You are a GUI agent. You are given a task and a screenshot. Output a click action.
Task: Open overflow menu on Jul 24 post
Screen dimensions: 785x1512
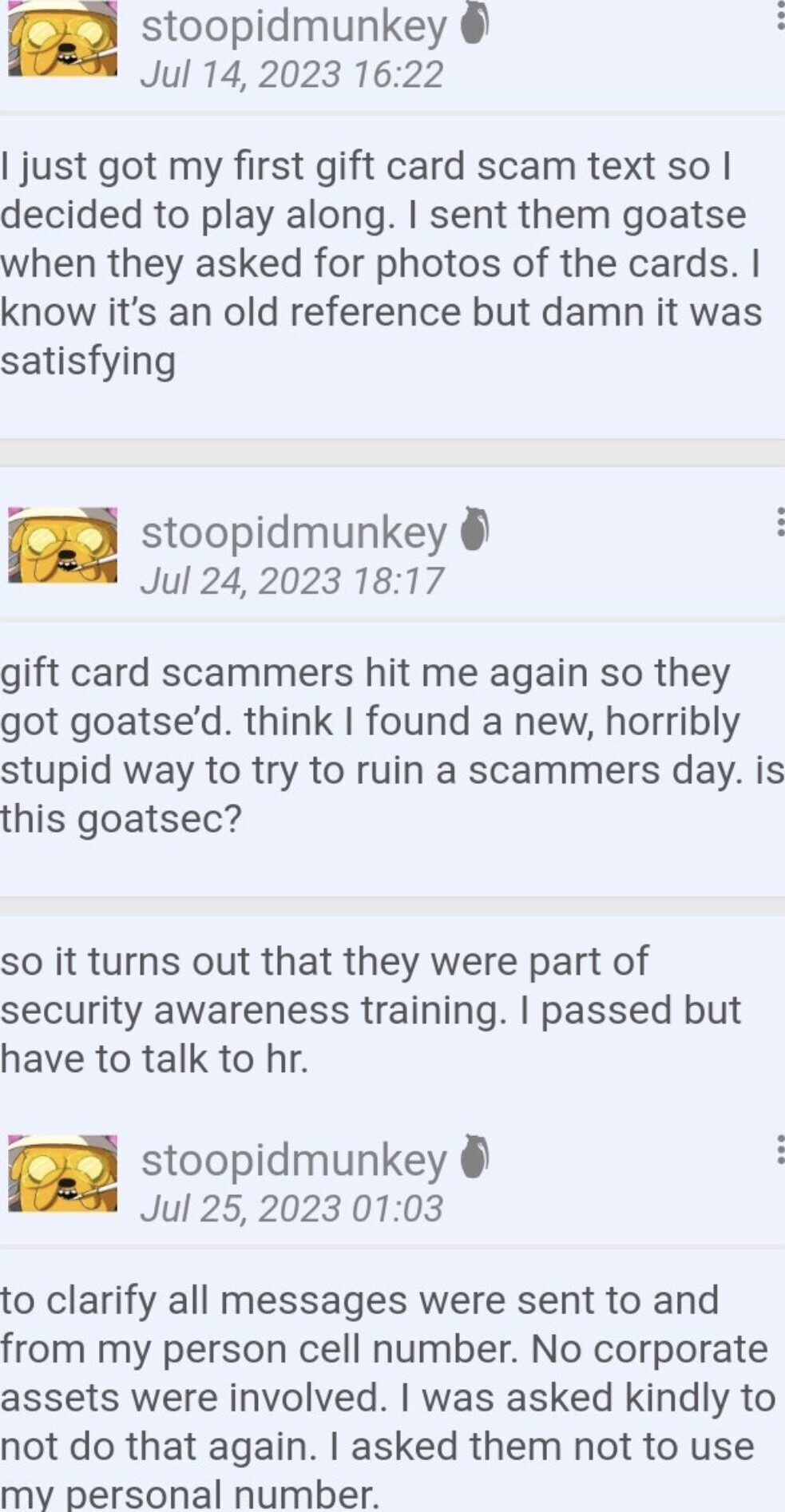point(779,521)
